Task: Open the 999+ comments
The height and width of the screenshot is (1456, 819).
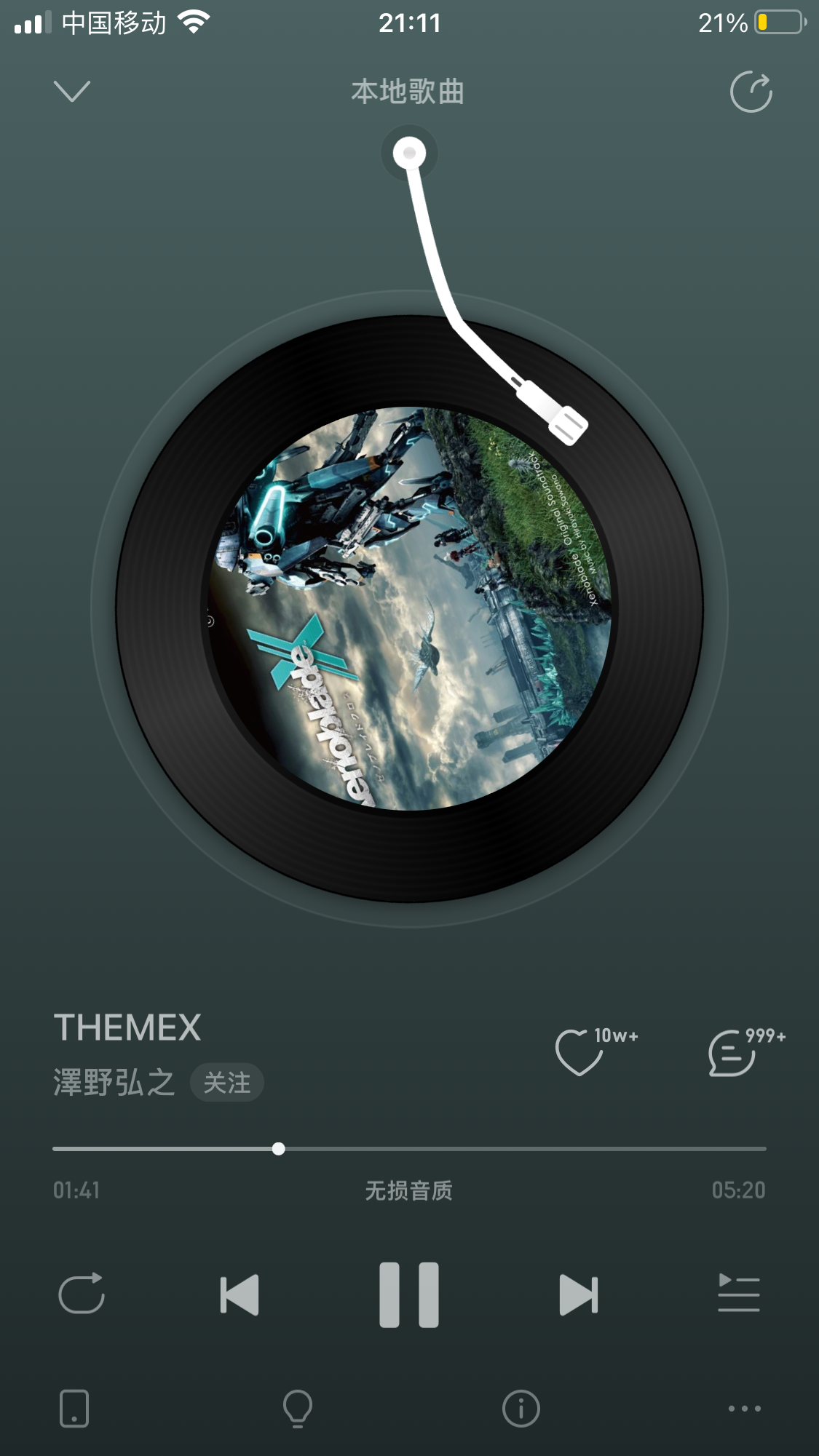Action: (x=732, y=1053)
